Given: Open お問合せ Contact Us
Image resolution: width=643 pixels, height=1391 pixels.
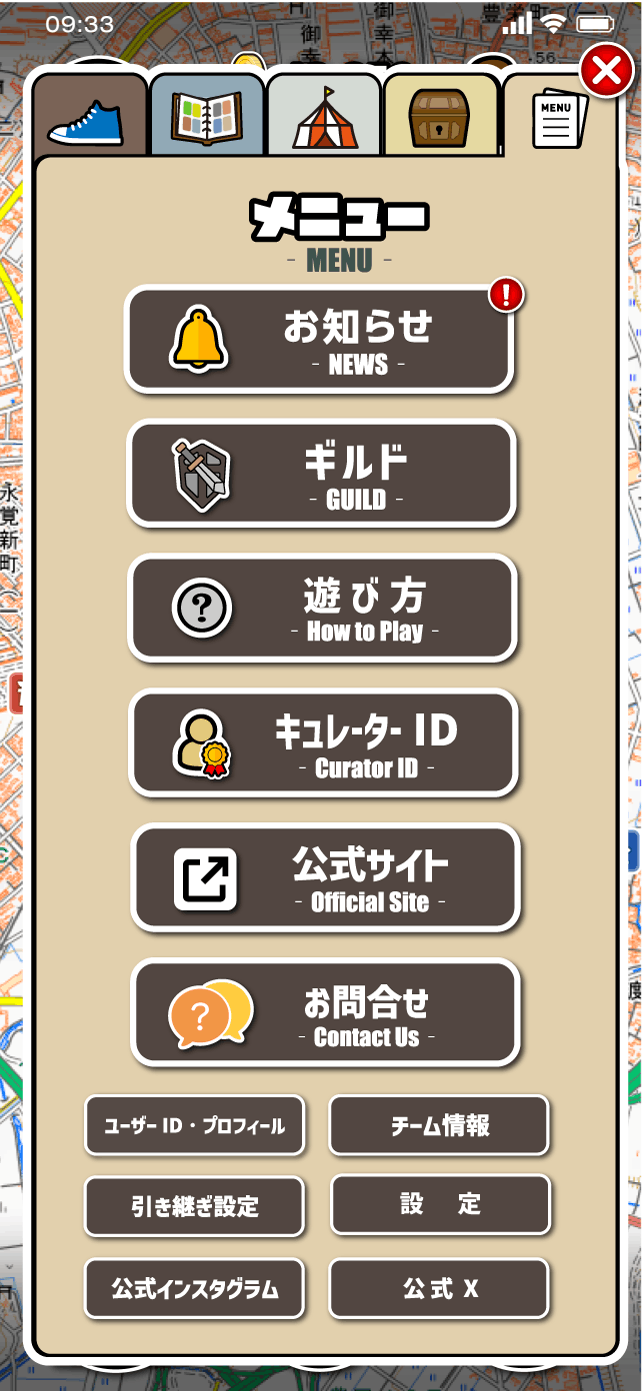Looking at the screenshot, I should [326, 1013].
